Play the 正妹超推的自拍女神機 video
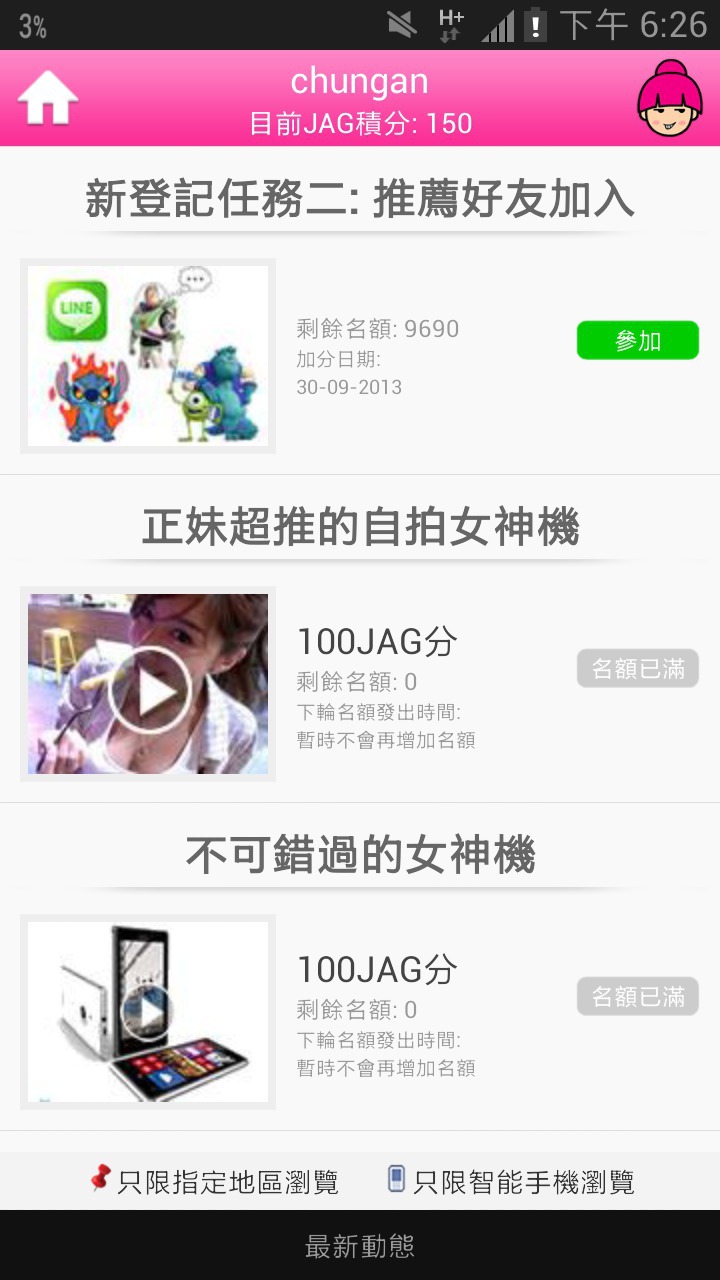Viewport: 720px width, 1280px height. tap(148, 686)
